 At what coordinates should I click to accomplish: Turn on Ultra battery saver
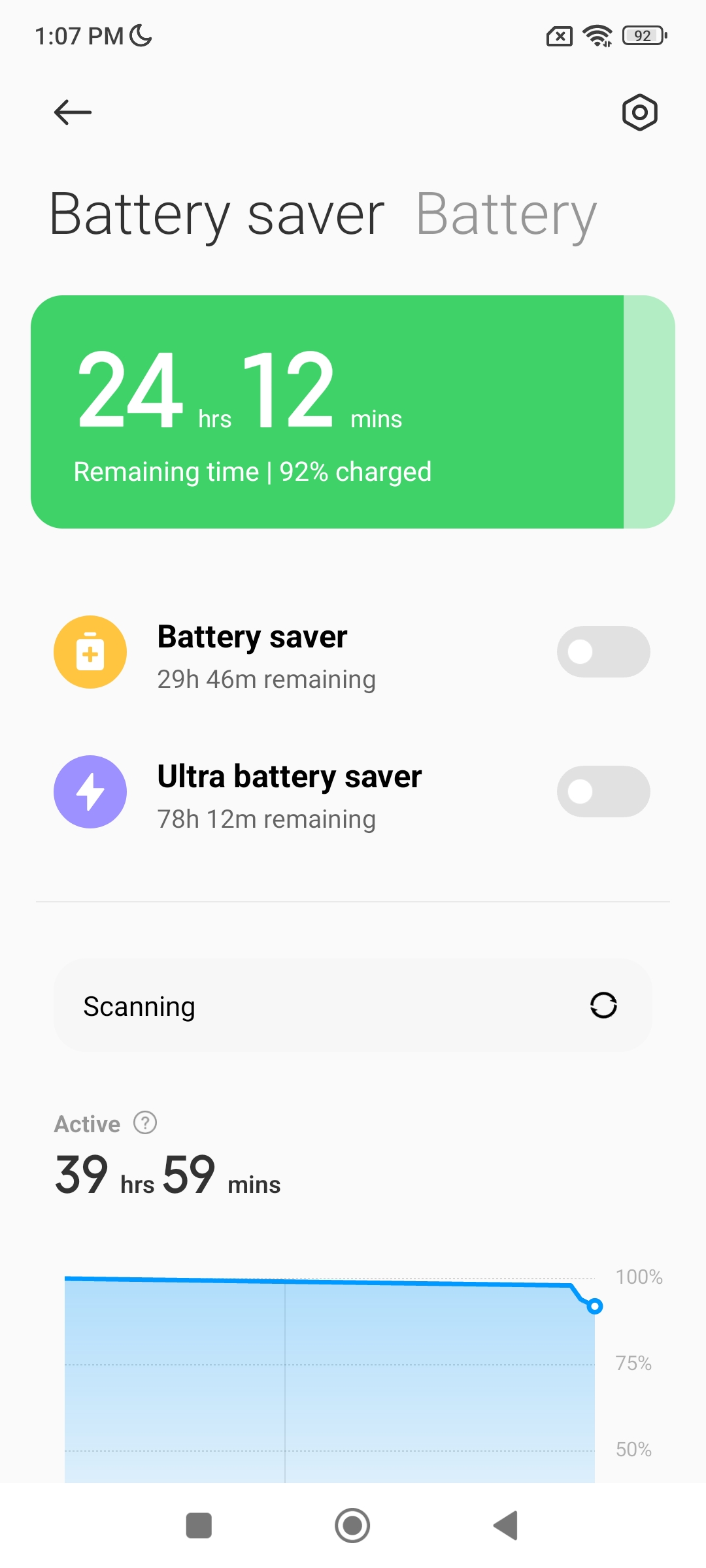[x=603, y=791]
